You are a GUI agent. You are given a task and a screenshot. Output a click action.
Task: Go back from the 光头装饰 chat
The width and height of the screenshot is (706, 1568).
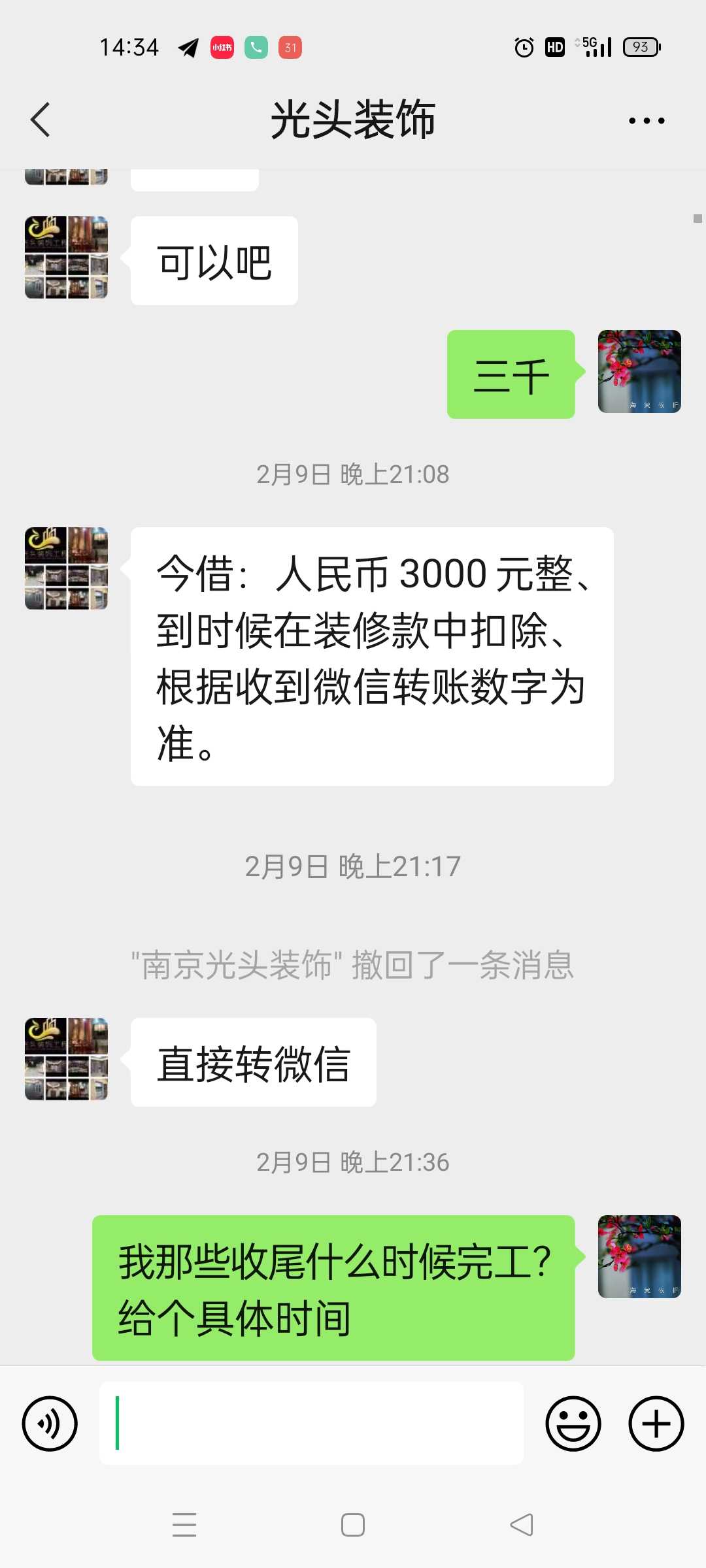tap(41, 120)
